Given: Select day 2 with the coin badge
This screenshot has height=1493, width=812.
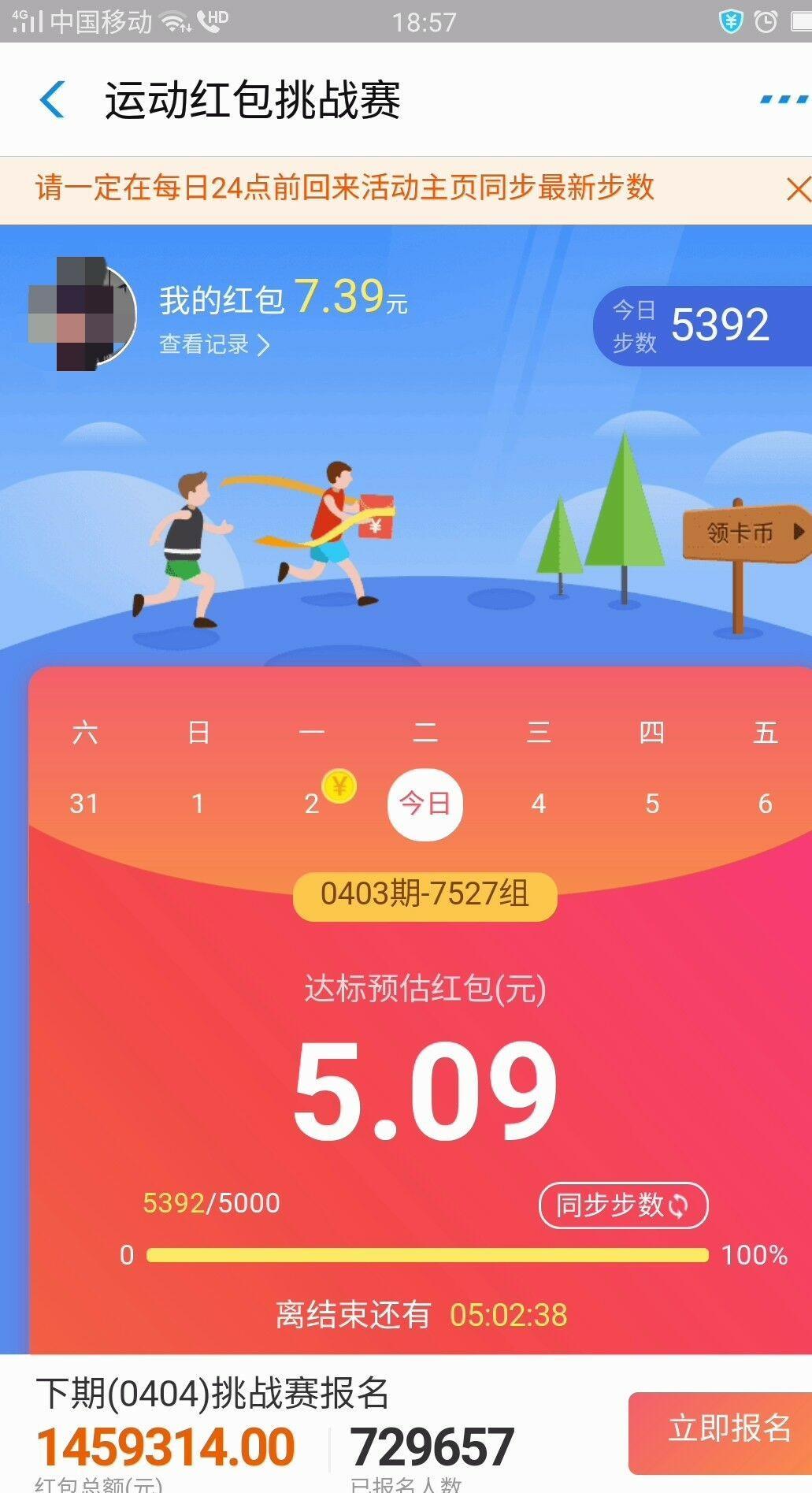Looking at the screenshot, I should [x=313, y=803].
